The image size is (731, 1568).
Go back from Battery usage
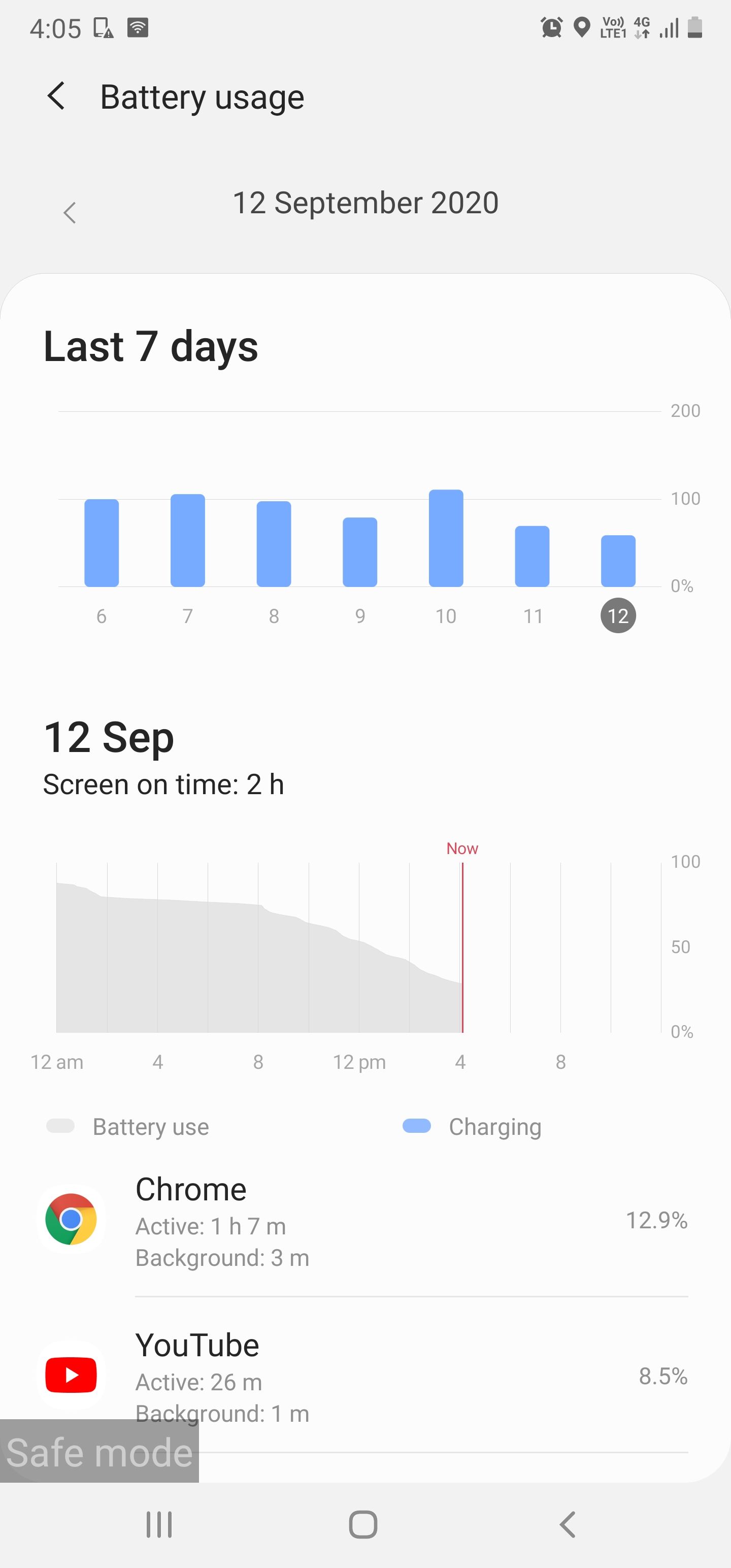point(56,96)
